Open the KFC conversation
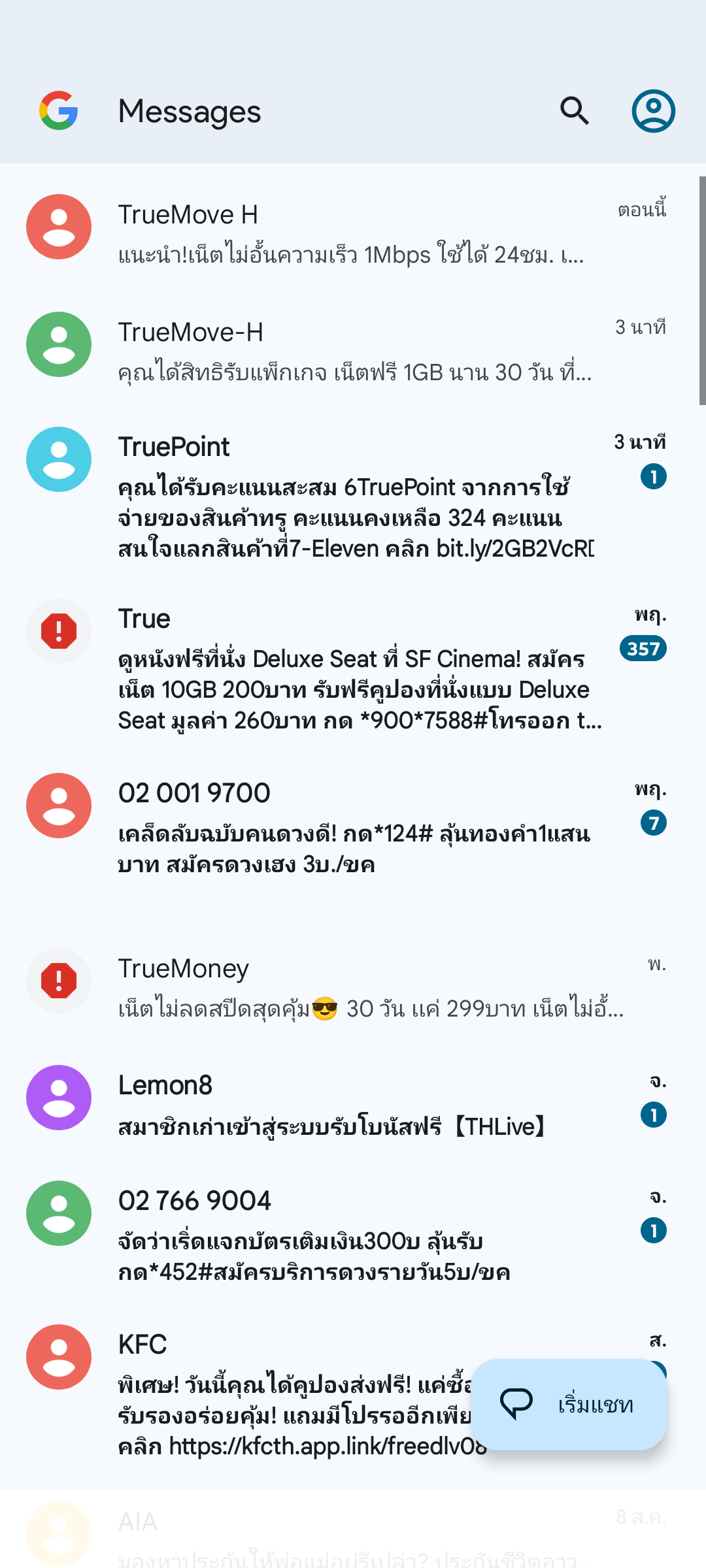 tap(261, 1392)
